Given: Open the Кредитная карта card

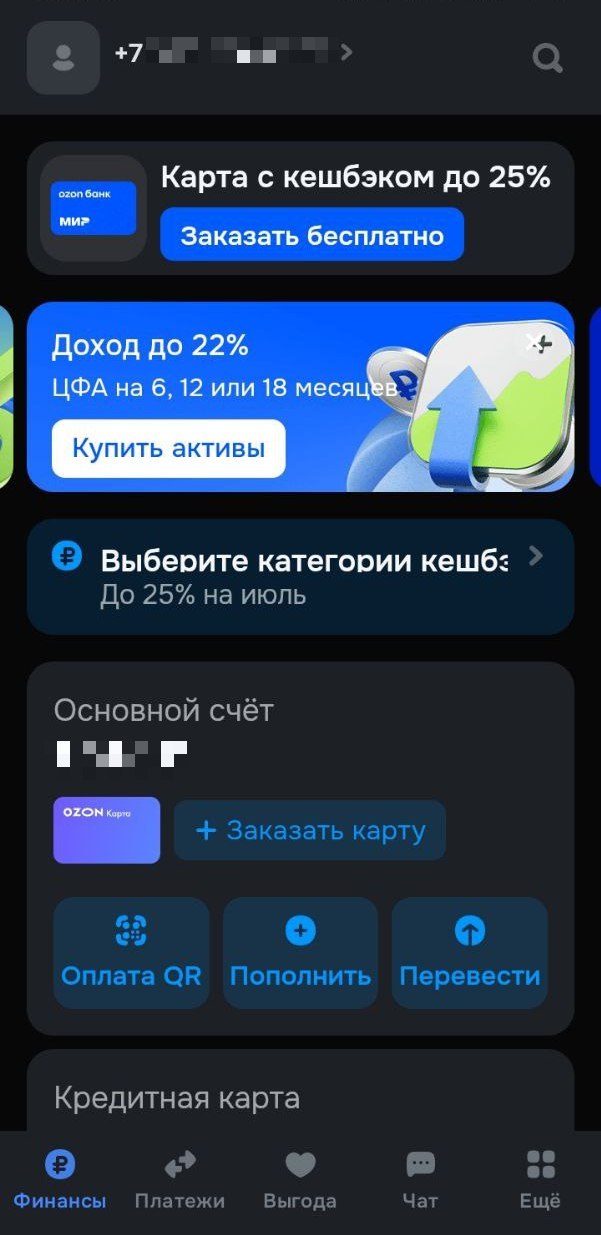Looking at the screenshot, I should (300, 1097).
